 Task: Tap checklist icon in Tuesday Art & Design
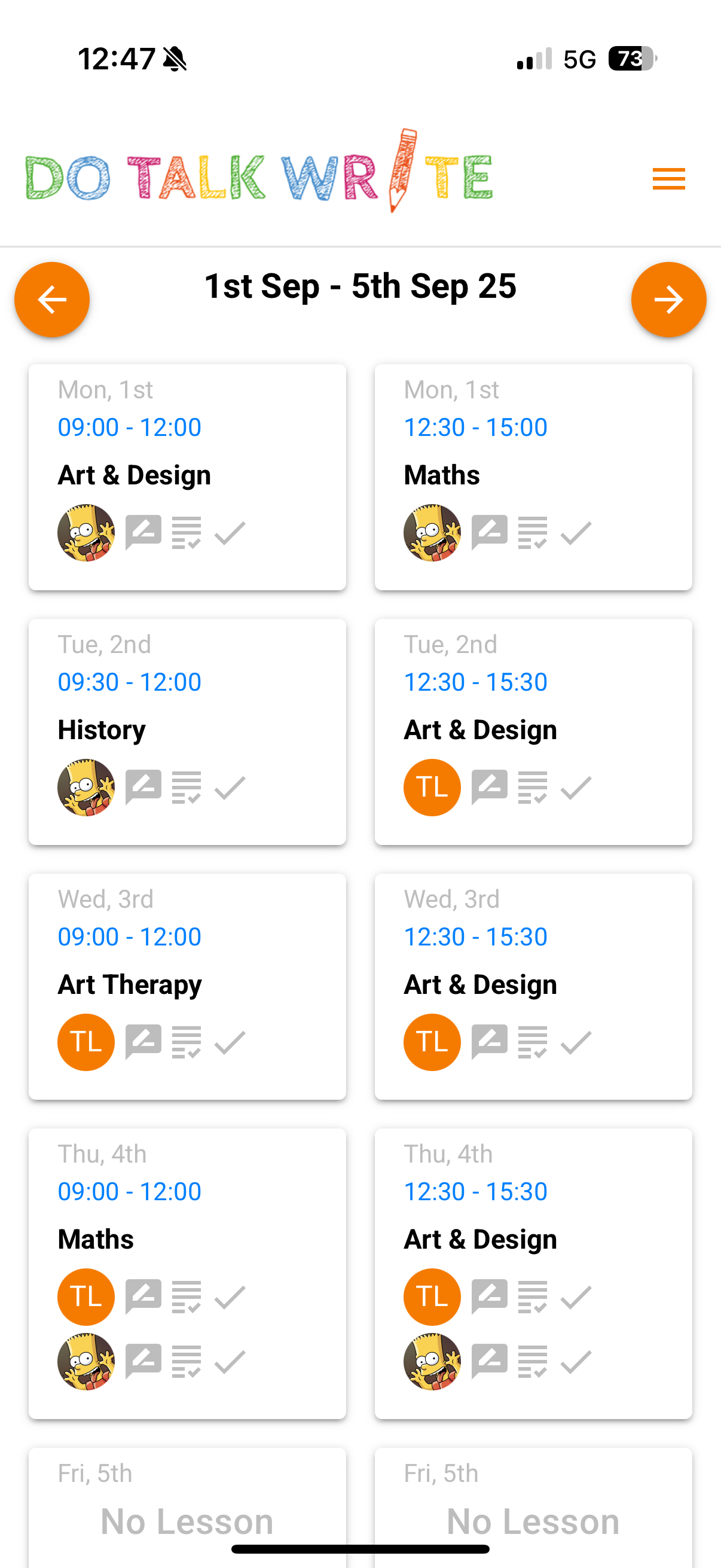pyautogui.click(x=533, y=788)
